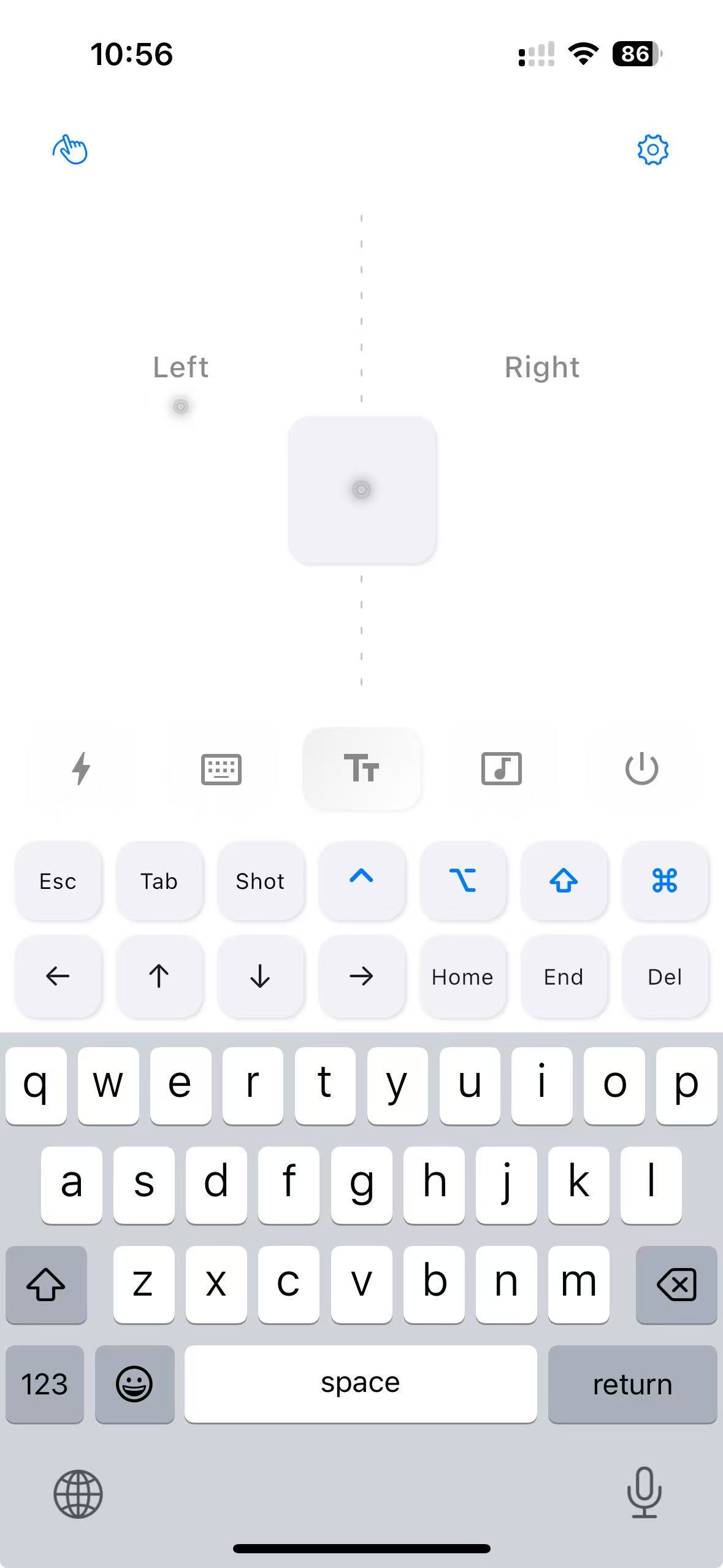Toggle the Option modifier key
The height and width of the screenshot is (1568, 723).
tap(462, 881)
